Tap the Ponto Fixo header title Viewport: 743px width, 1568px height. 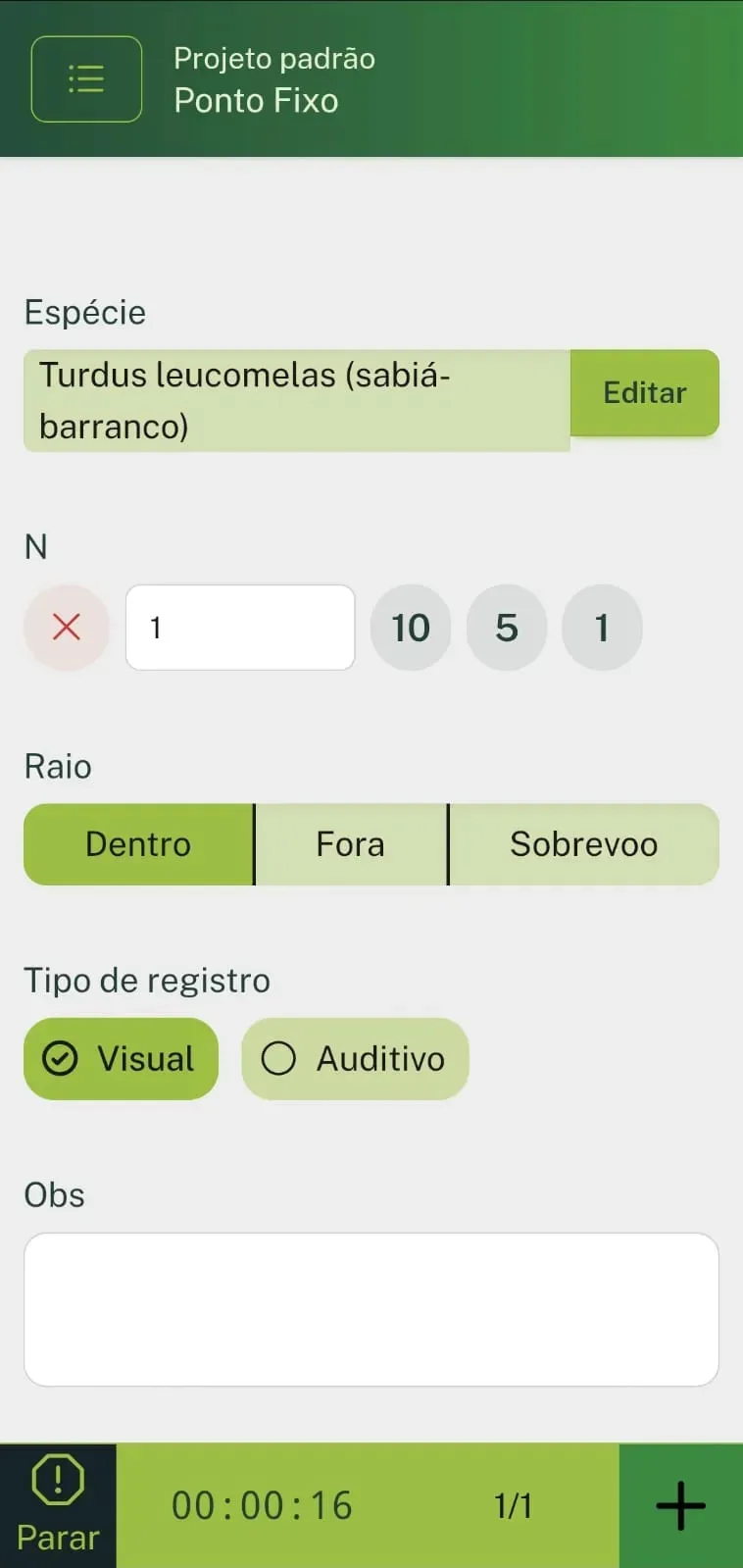(256, 100)
